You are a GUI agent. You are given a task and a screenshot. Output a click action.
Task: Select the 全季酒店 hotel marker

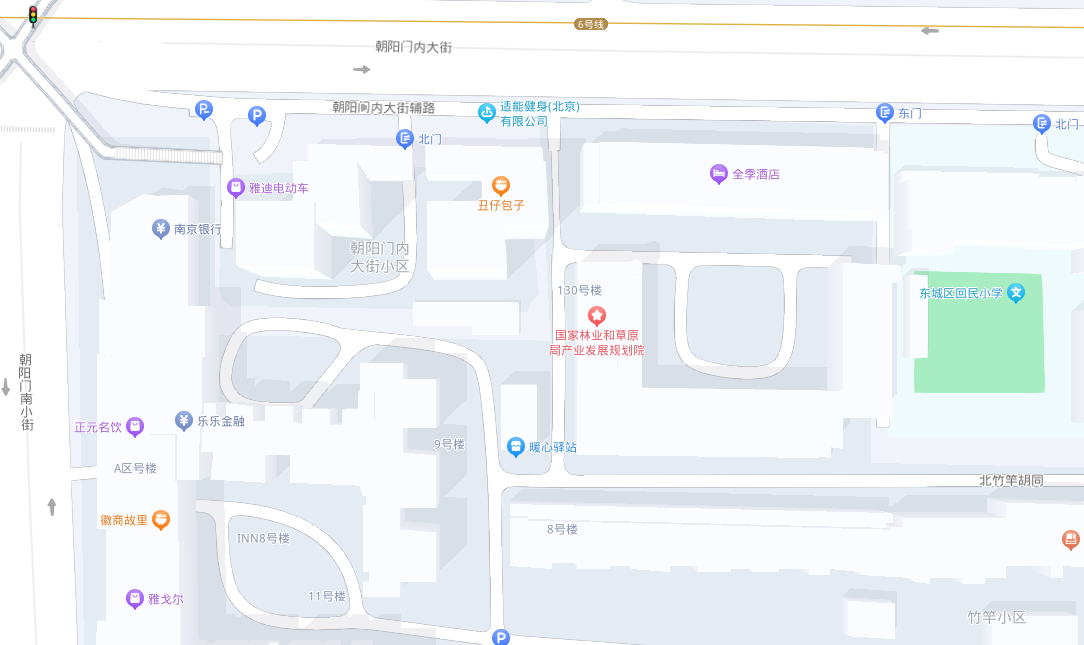pos(718,174)
